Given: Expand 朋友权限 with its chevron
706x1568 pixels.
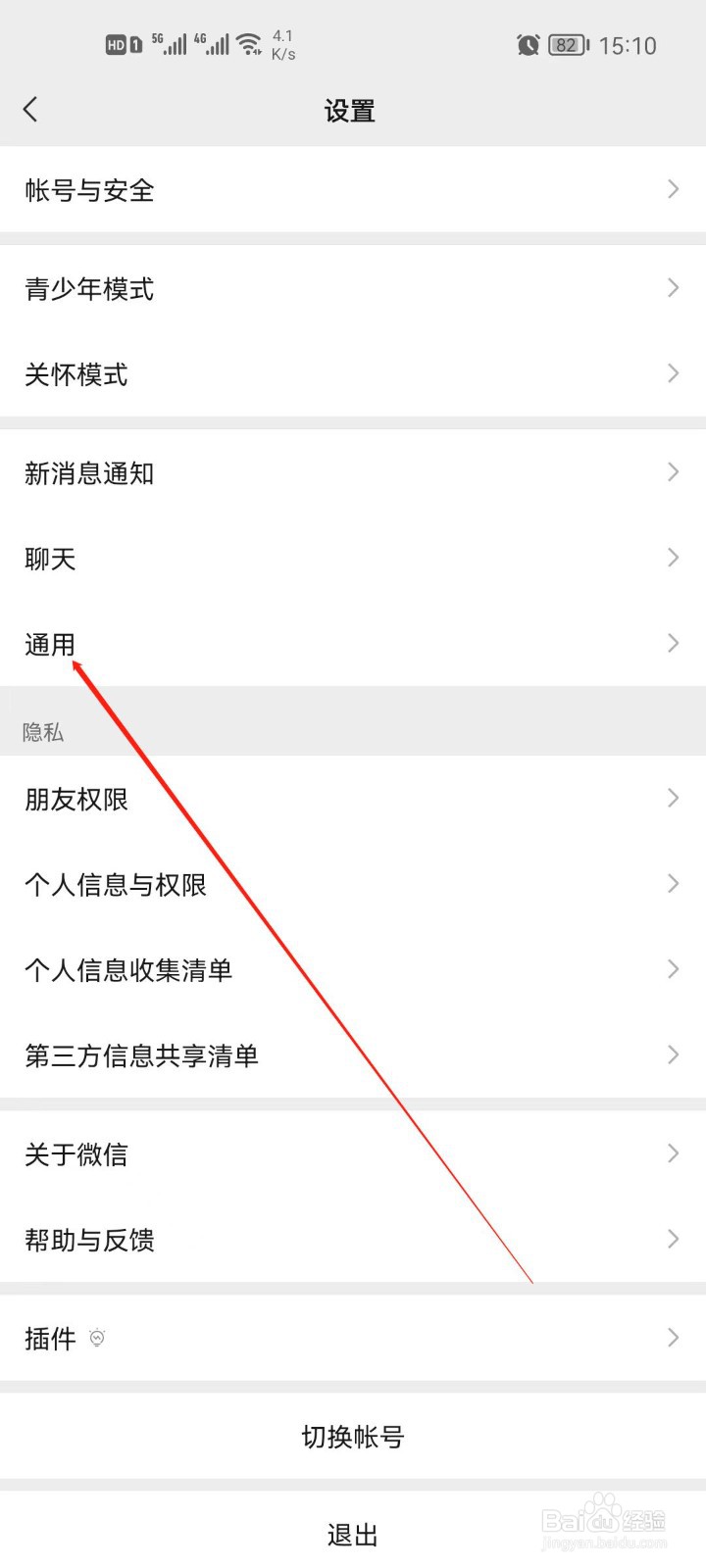Looking at the screenshot, I should pos(673,798).
